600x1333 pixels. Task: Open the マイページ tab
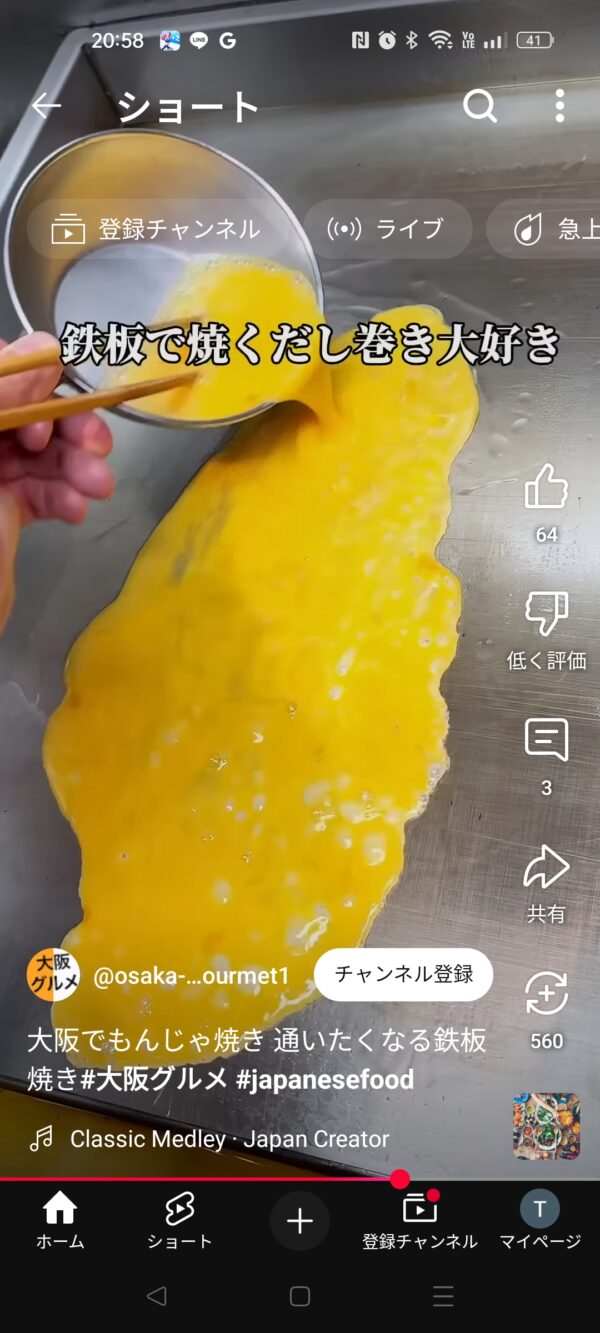point(540,1221)
